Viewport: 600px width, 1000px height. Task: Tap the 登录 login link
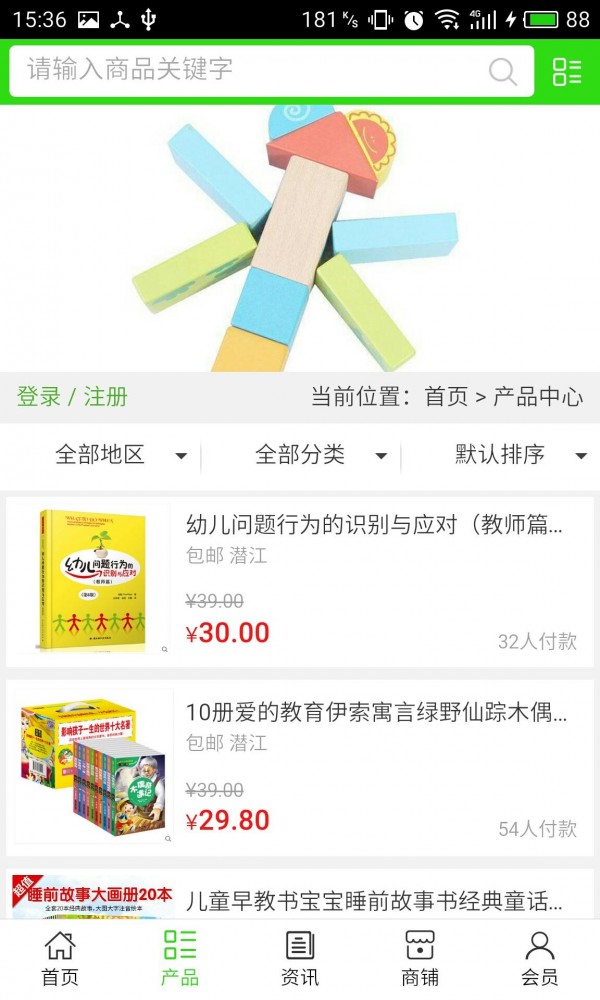39,396
